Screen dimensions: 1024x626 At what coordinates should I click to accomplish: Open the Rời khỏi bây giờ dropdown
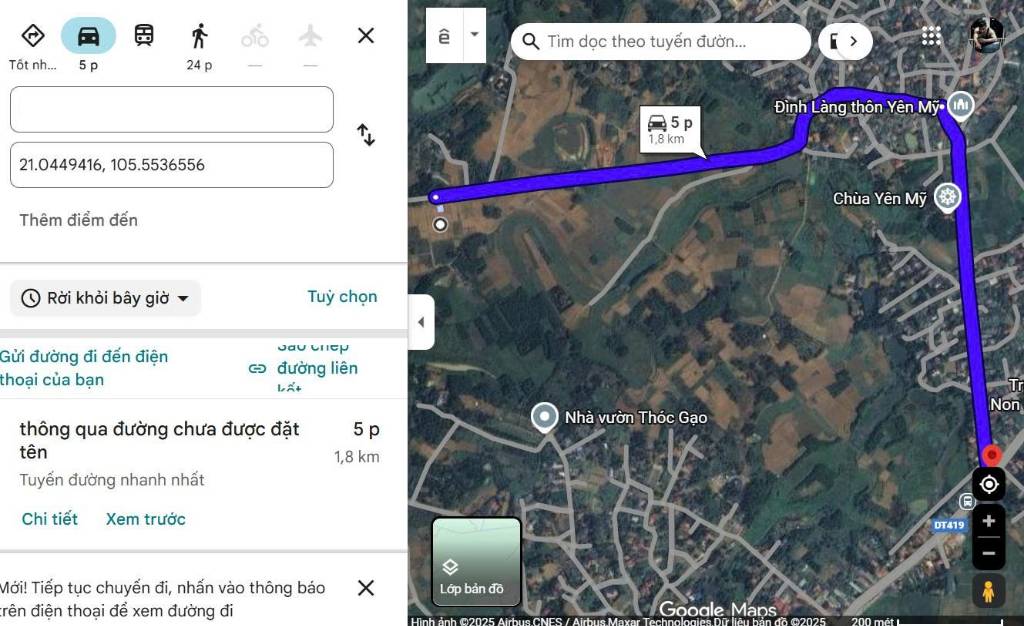click(x=106, y=298)
